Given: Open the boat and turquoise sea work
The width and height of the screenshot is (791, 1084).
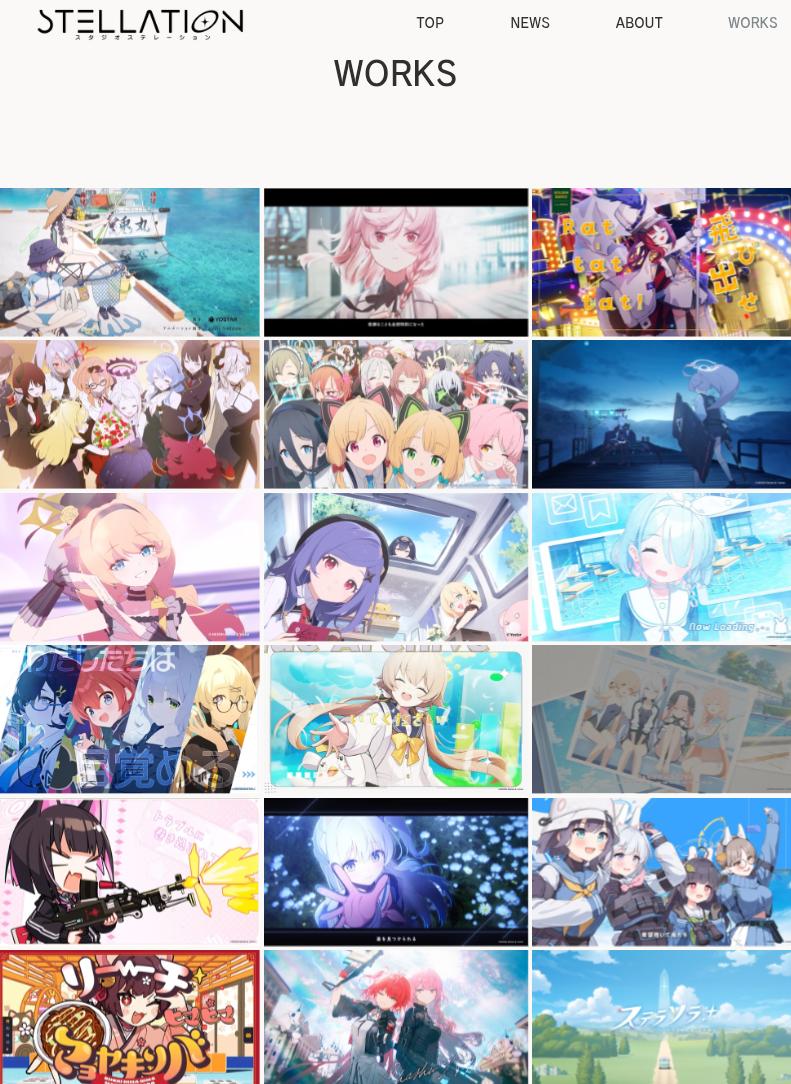Looking at the screenshot, I should pos(130,262).
